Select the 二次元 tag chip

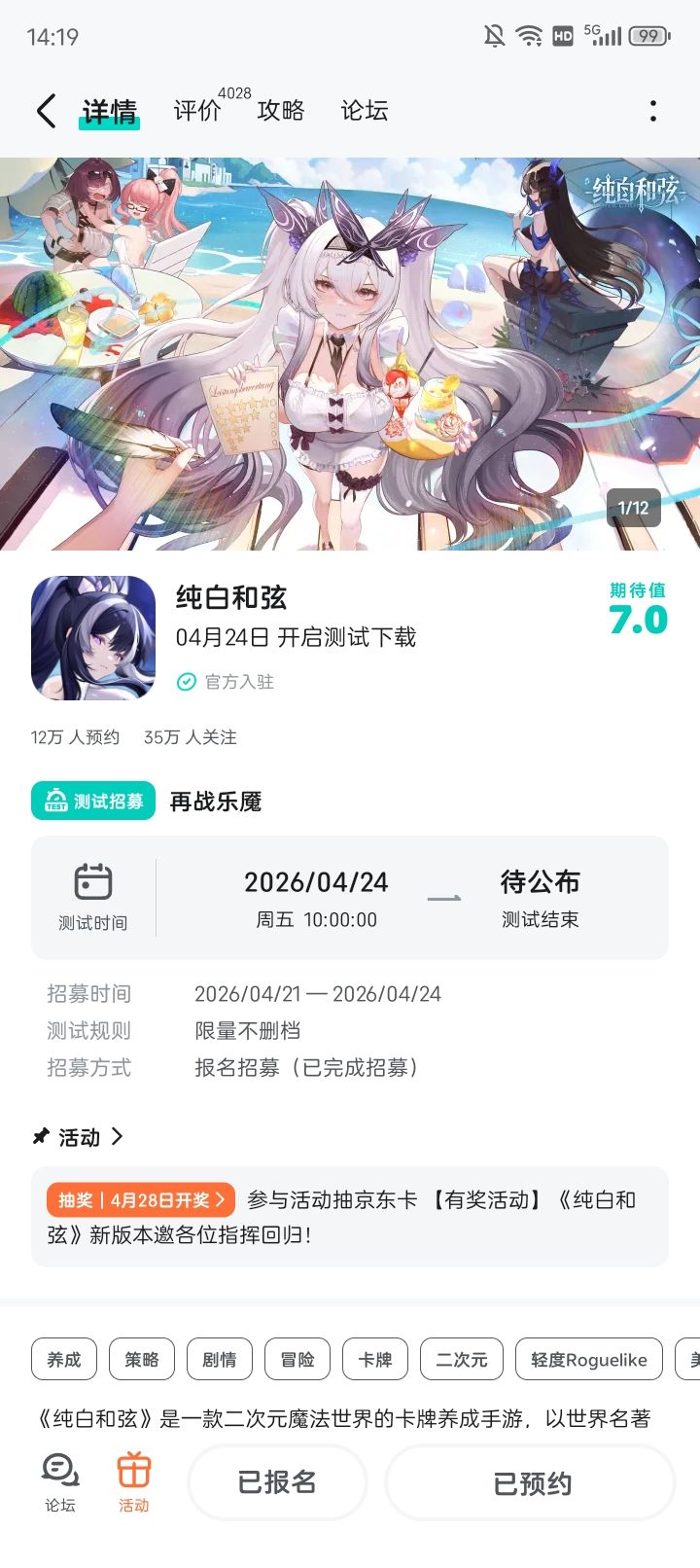460,1359
